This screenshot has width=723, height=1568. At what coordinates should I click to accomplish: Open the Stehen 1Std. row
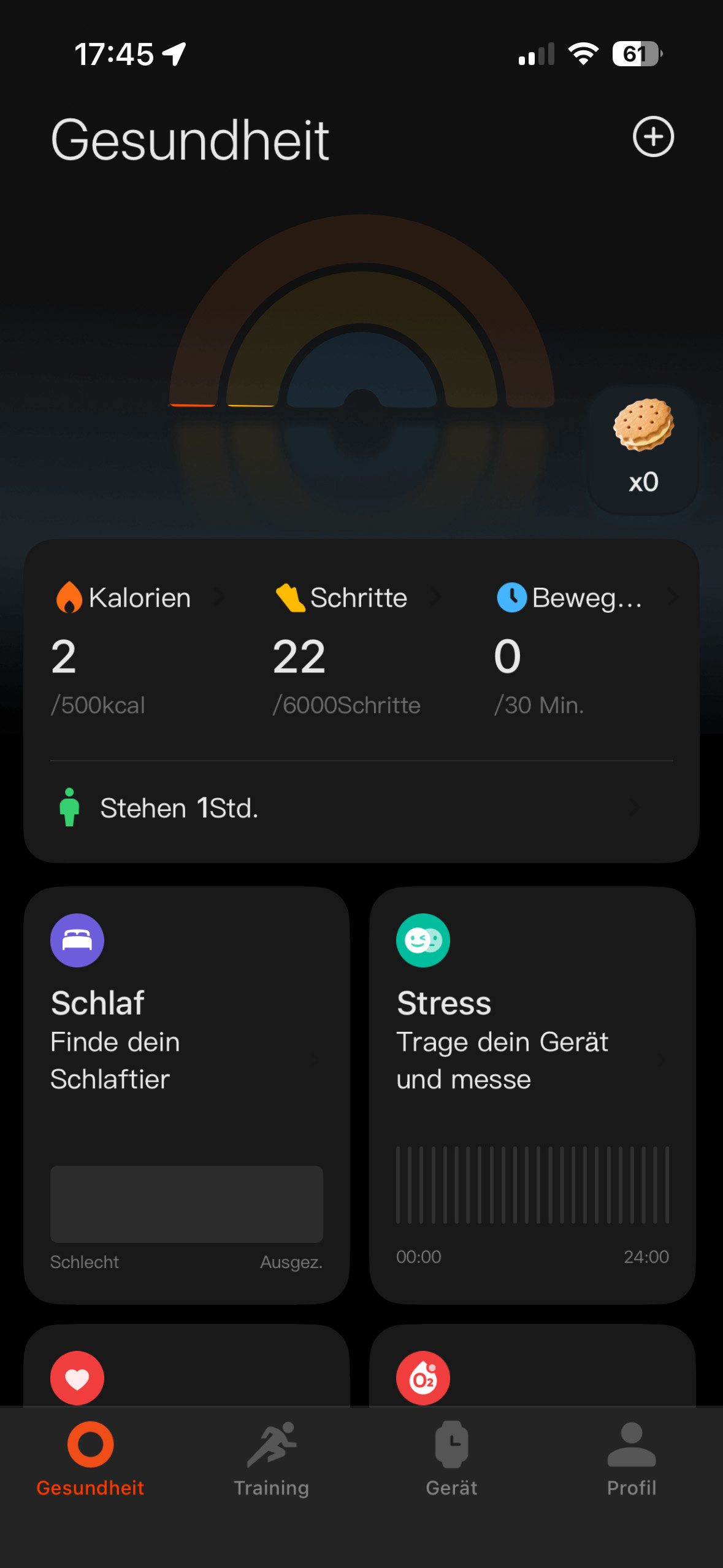click(361, 808)
